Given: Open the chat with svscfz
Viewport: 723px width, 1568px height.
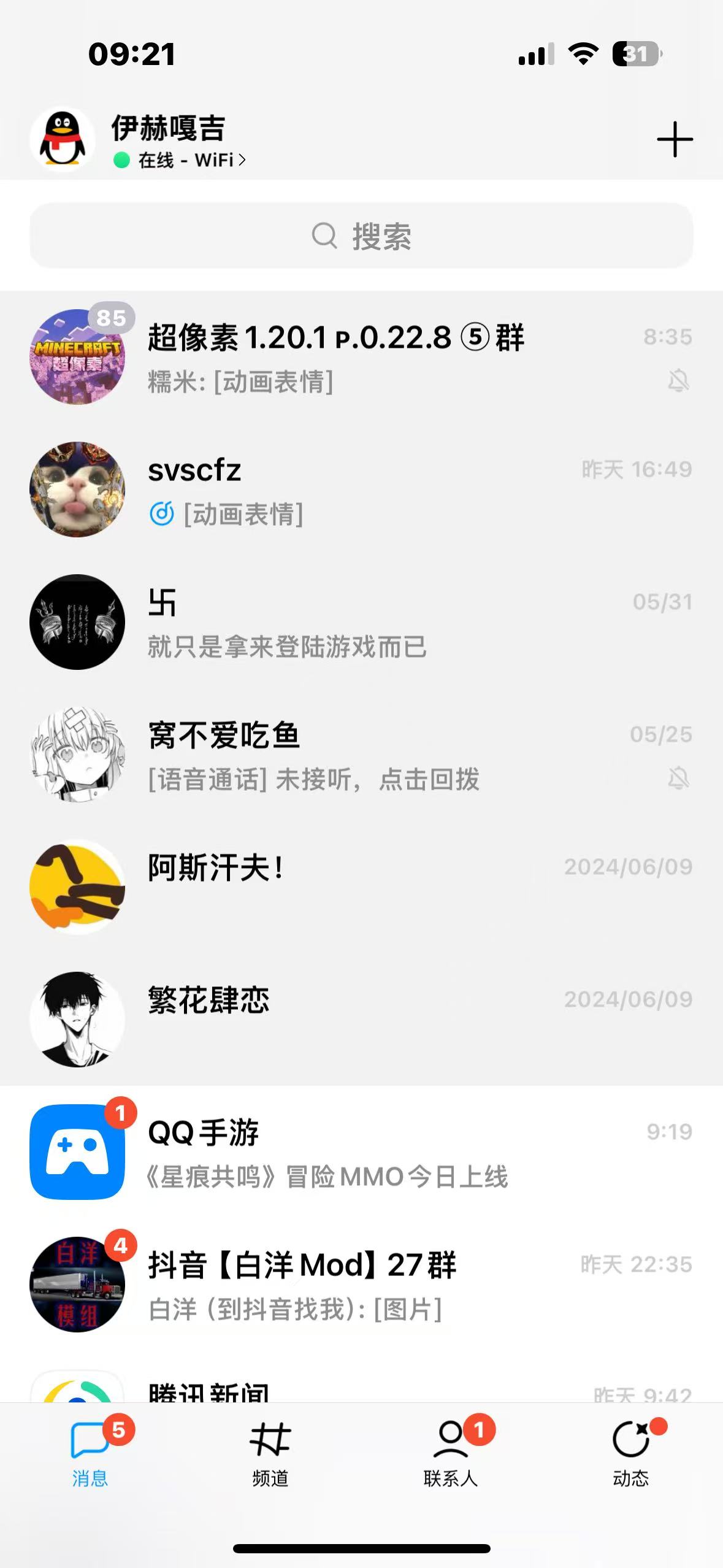Looking at the screenshot, I should (x=361, y=490).
